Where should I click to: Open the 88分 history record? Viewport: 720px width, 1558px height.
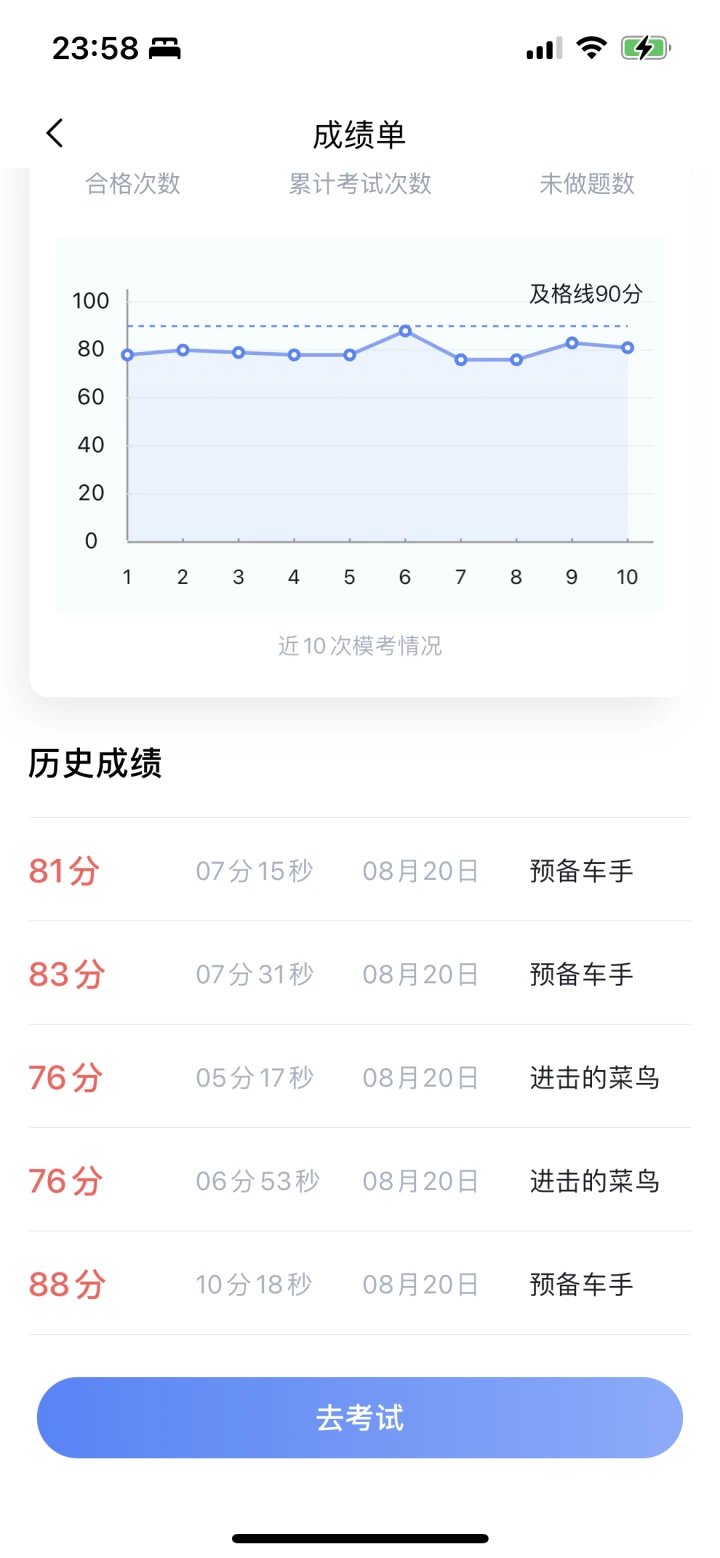tap(360, 1283)
